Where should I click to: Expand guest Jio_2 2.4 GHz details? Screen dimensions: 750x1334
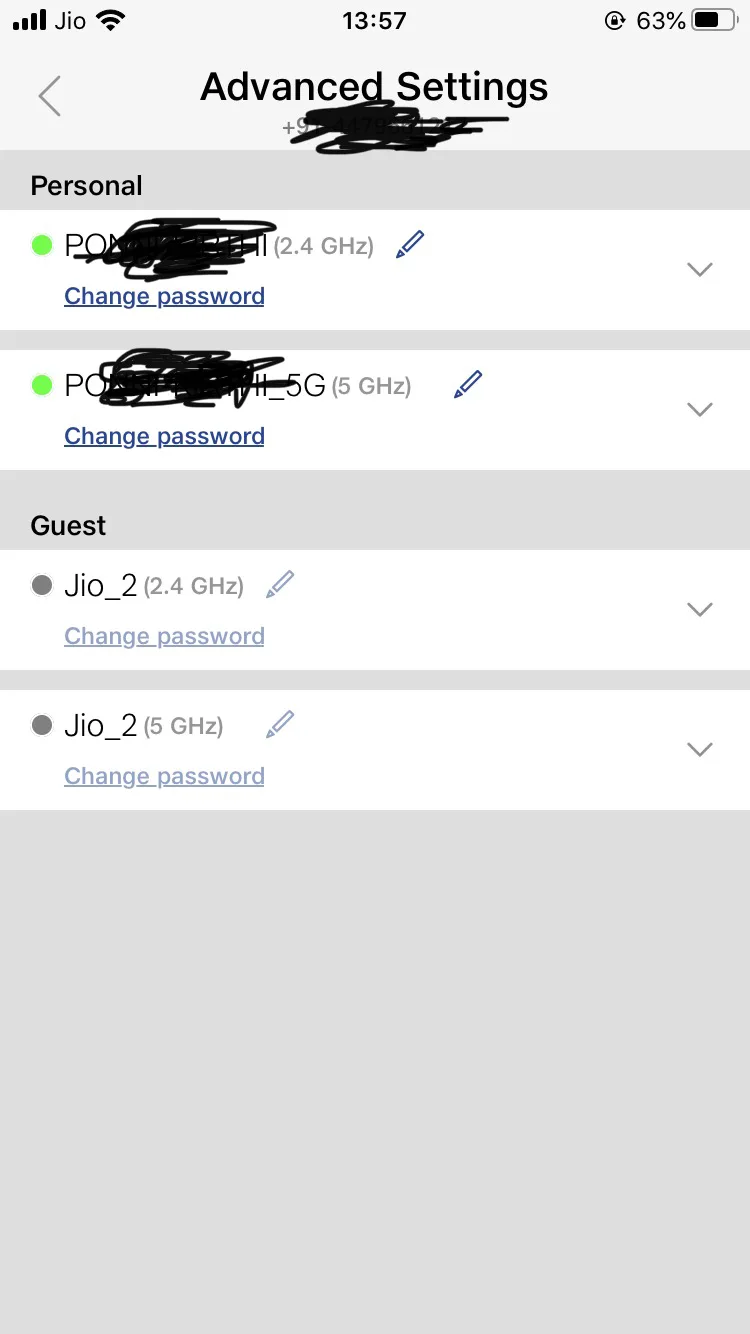[x=700, y=609]
